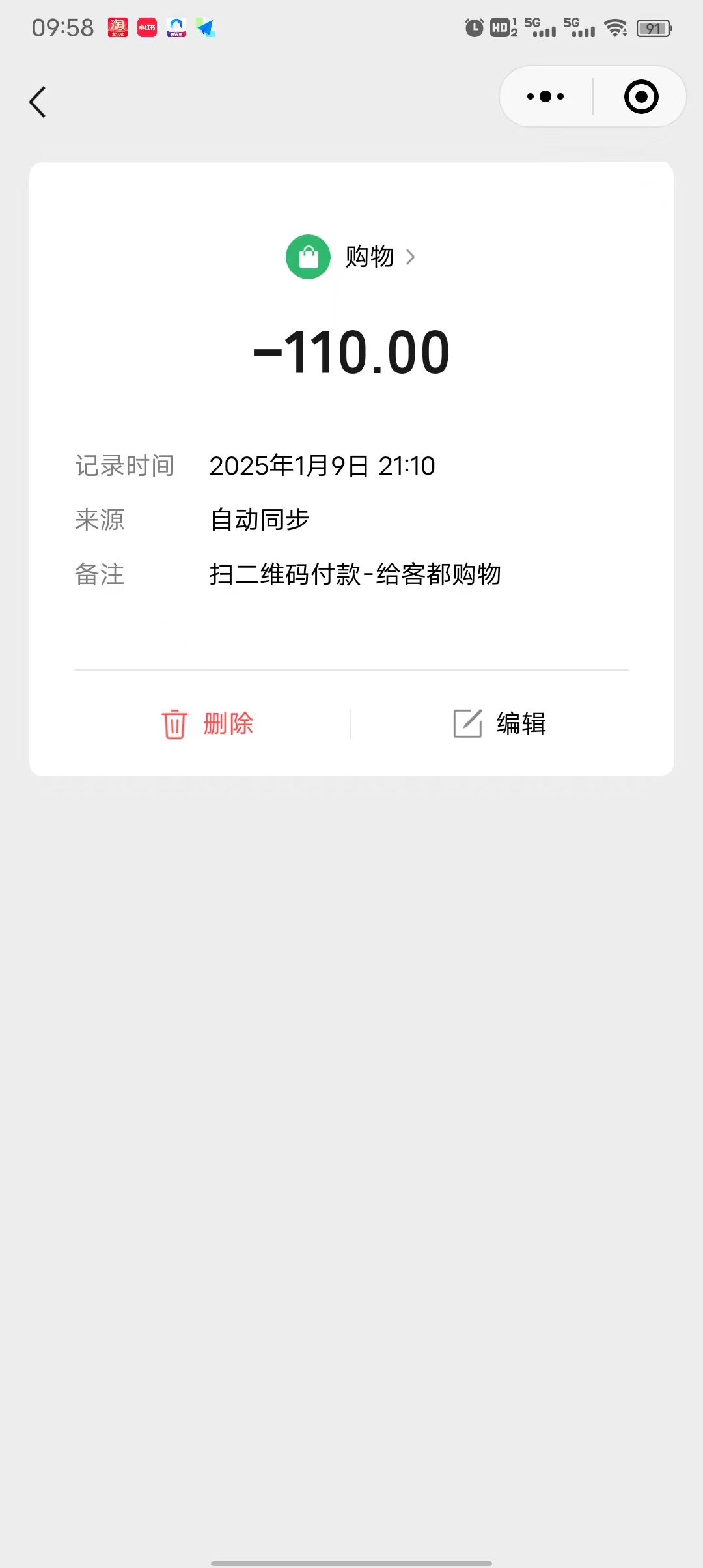703x1568 pixels.
Task: Close the mini program with the circle button
Action: point(641,97)
